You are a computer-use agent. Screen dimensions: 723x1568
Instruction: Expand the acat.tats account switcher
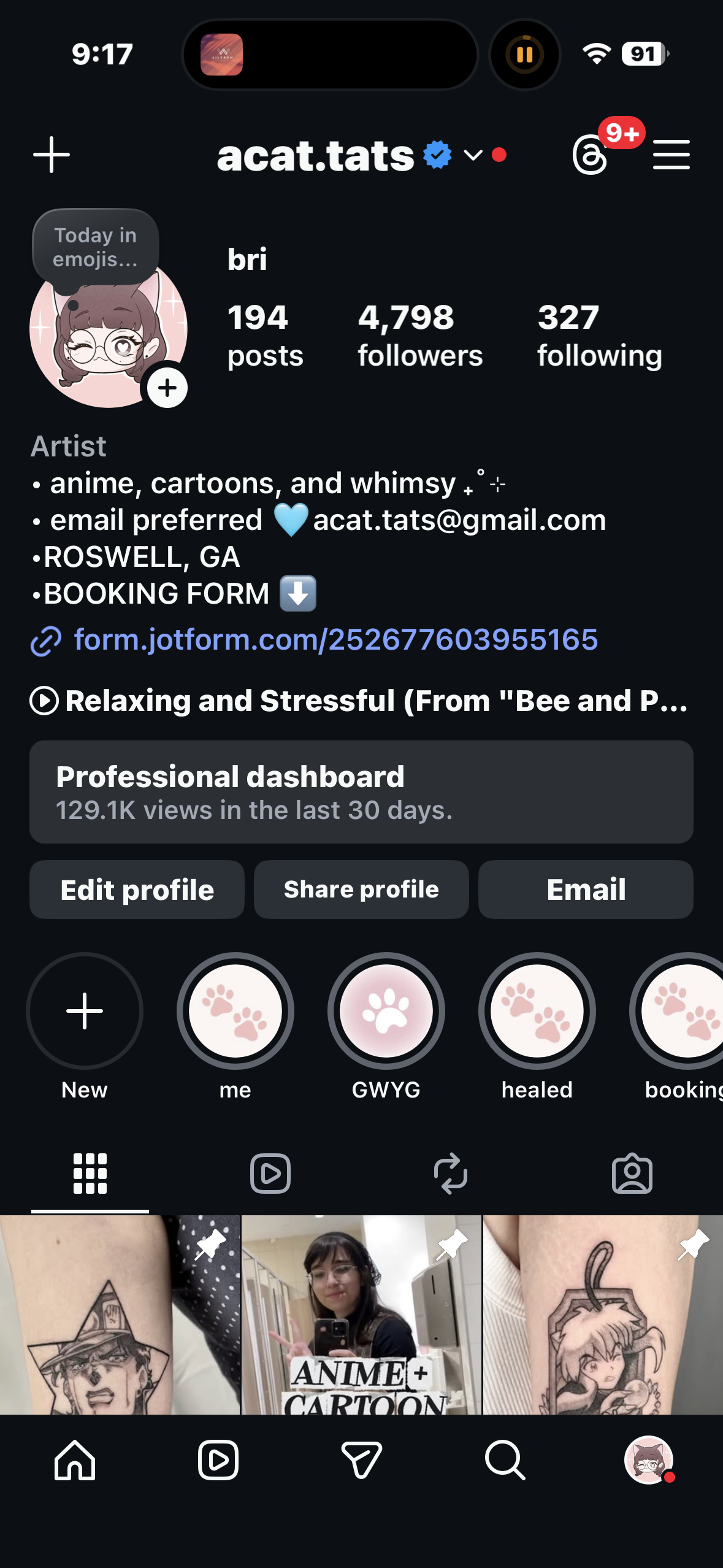click(473, 155)
